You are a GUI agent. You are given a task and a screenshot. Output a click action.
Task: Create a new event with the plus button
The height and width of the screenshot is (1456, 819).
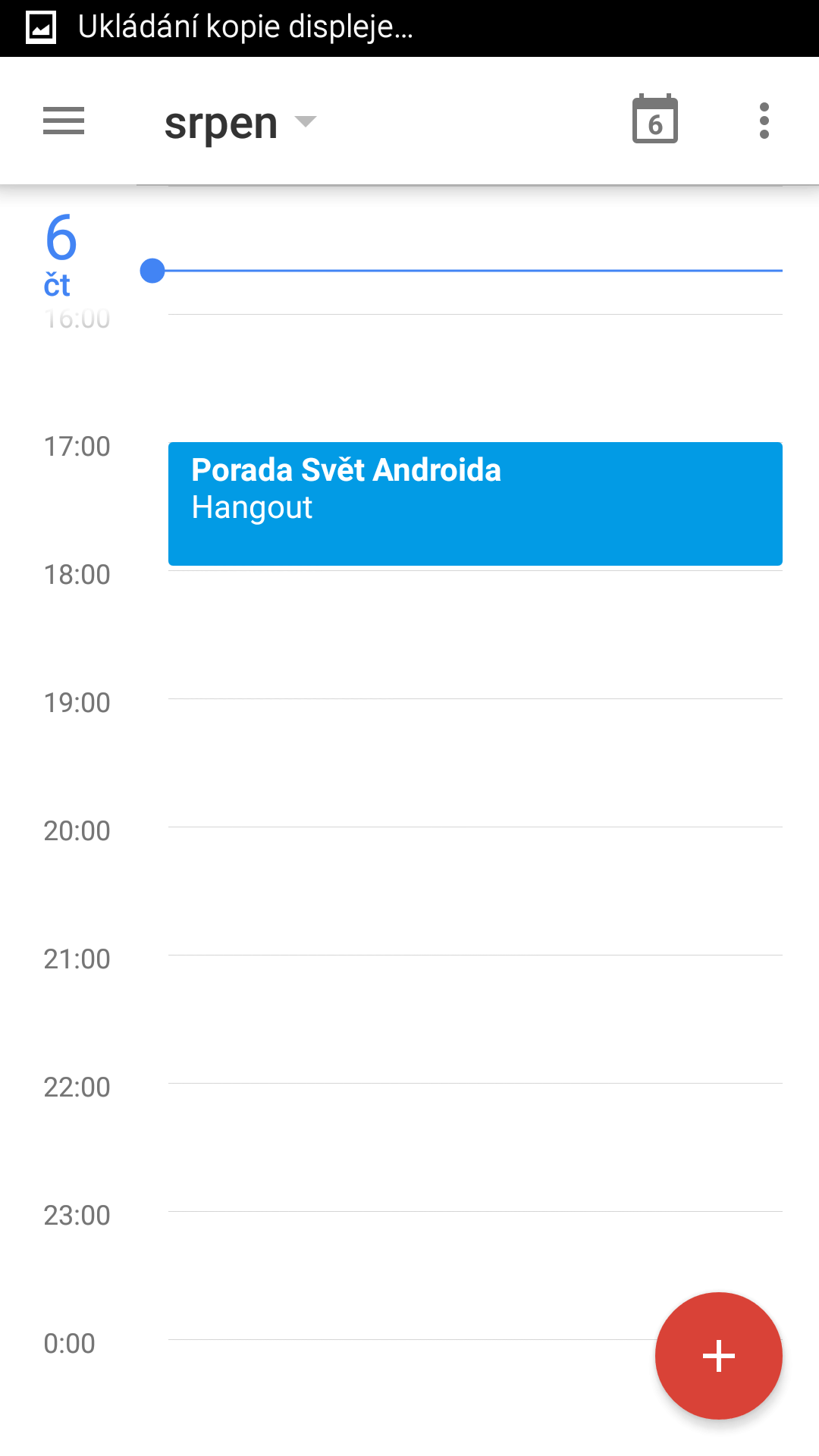[x=719, y=1356]
